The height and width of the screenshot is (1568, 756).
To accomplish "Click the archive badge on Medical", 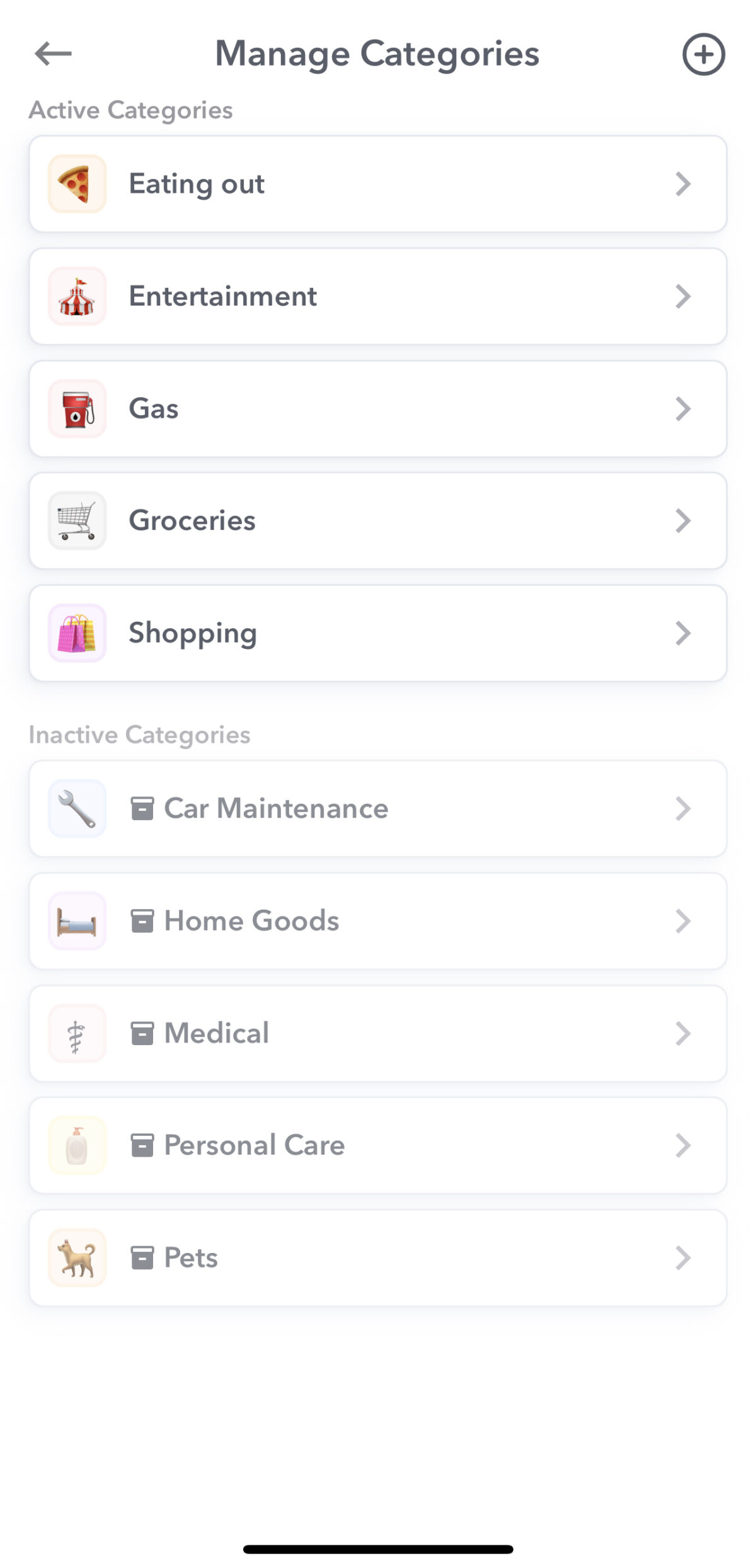I will (144, 1033).
